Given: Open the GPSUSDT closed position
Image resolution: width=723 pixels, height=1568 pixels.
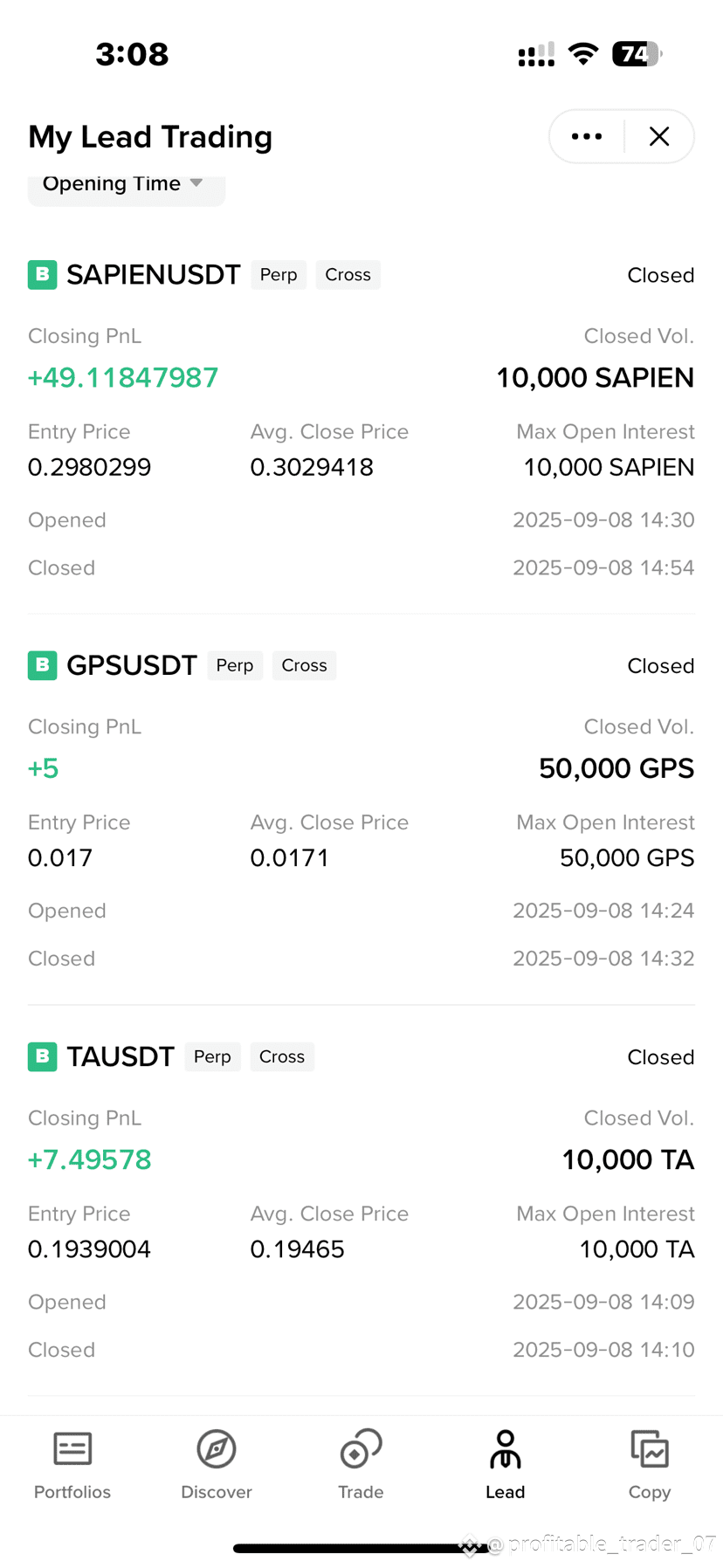Looking at the screenshot, I should (x=361, y=810).
